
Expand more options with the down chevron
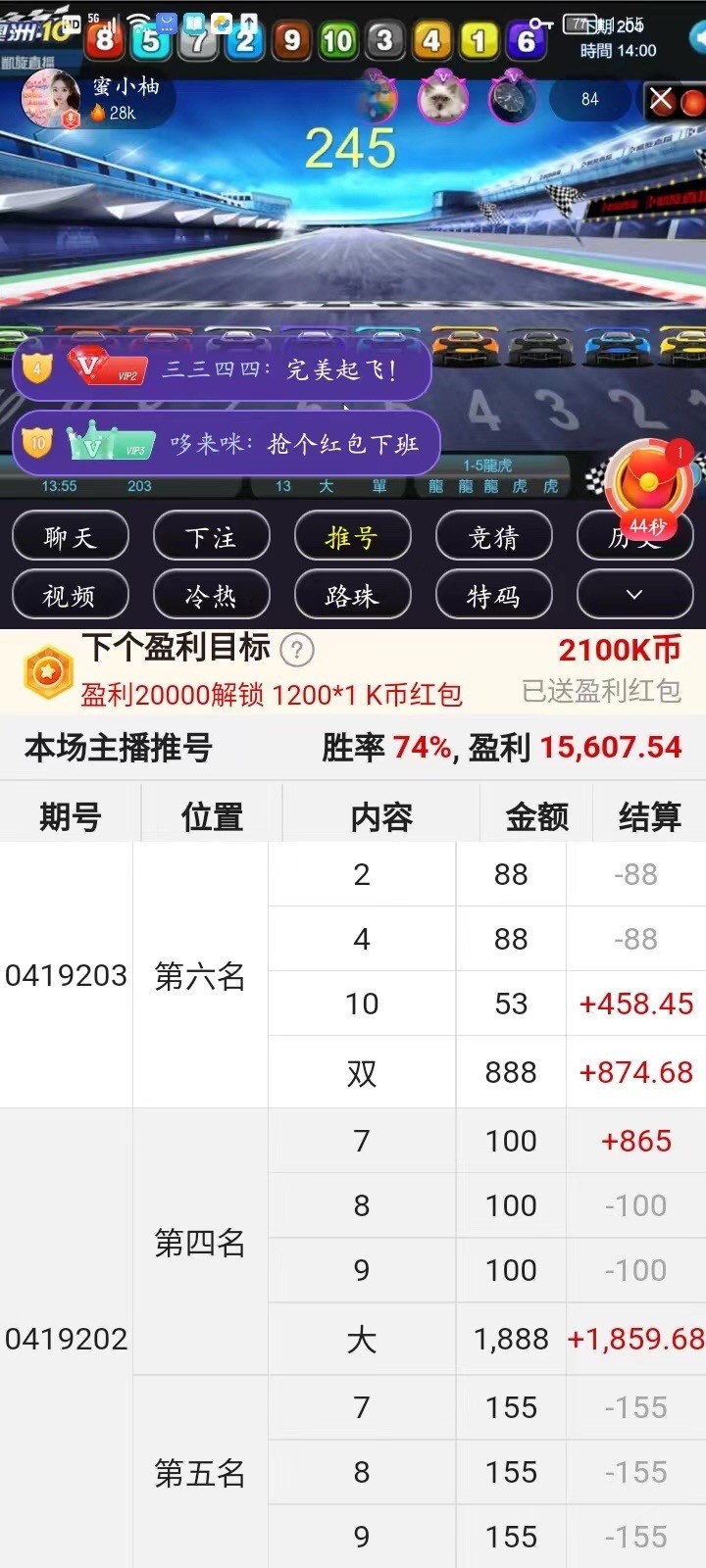(634, 595)
